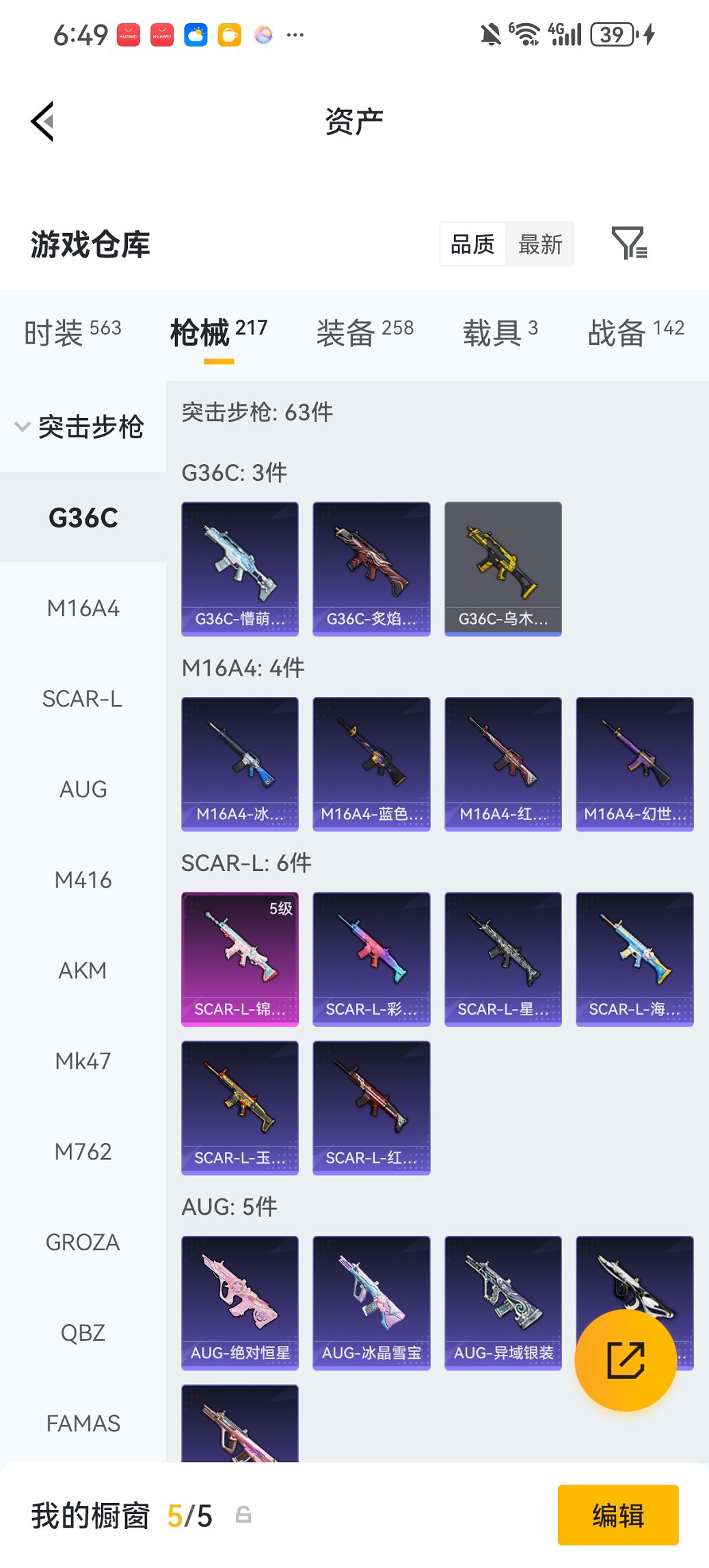Jump to M416 weapons
Image resolution: width=709 pixels, height=1568 pixels.
[x=83, y=880]
